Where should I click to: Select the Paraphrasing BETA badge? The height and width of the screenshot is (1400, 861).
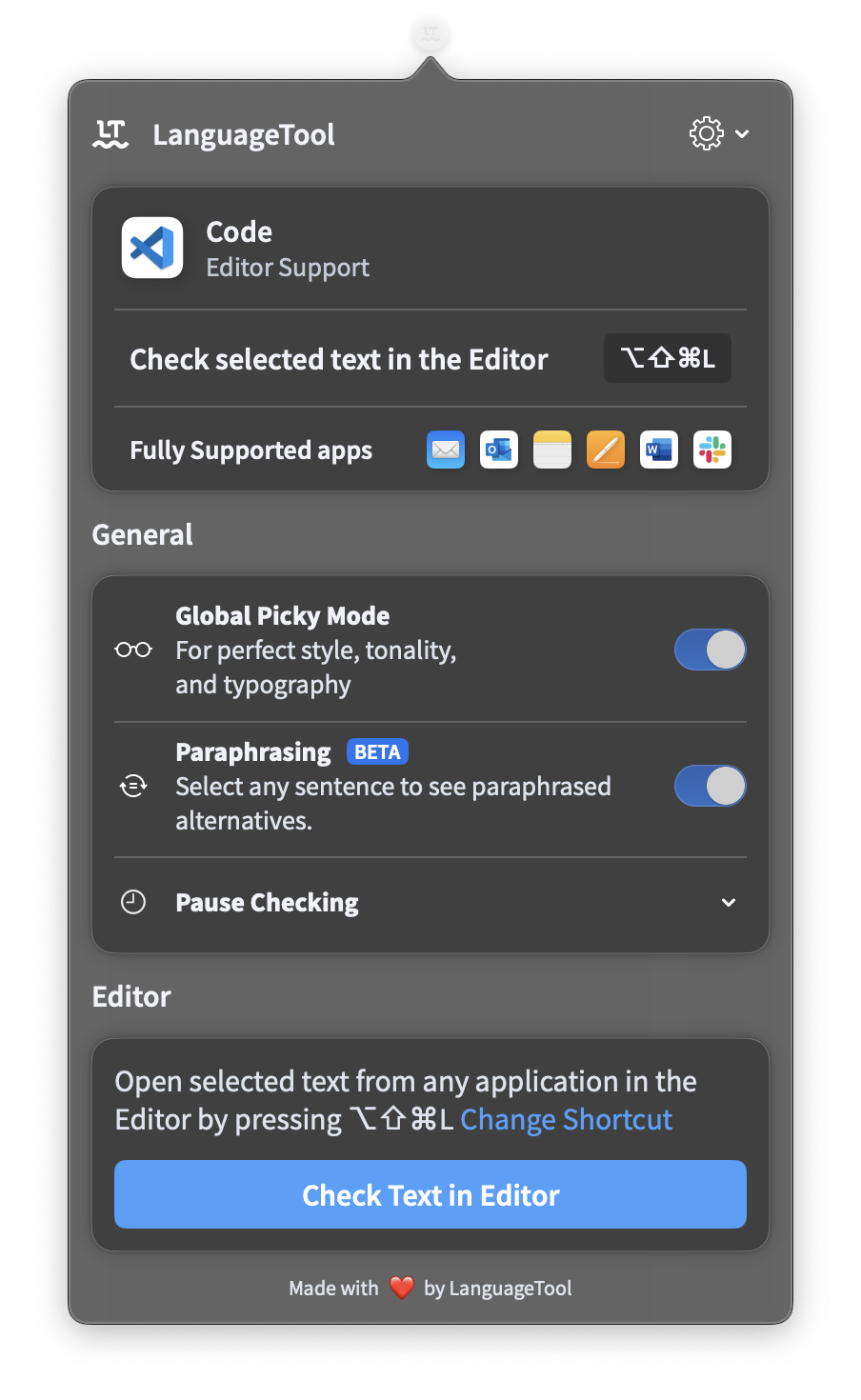point(377,751)
